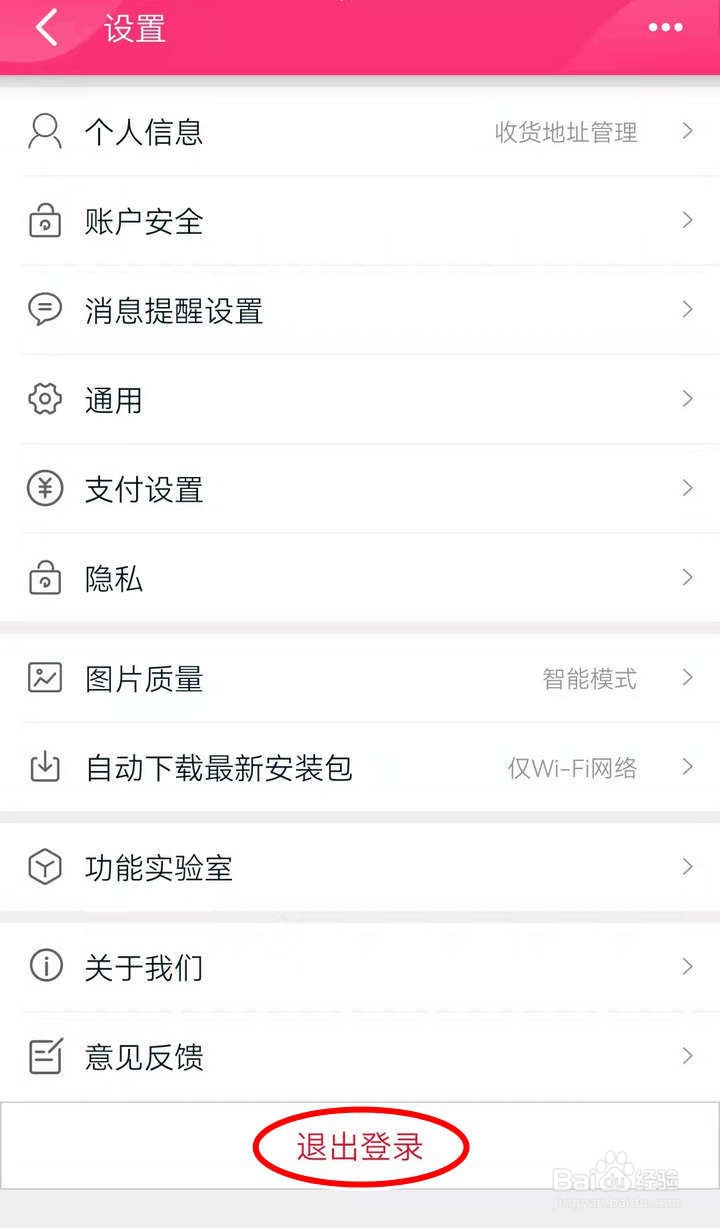The image size is (720, 1228).
Task: Tap the download icon beside 自动下载最新安装包
Action: [x=44, y=768]
